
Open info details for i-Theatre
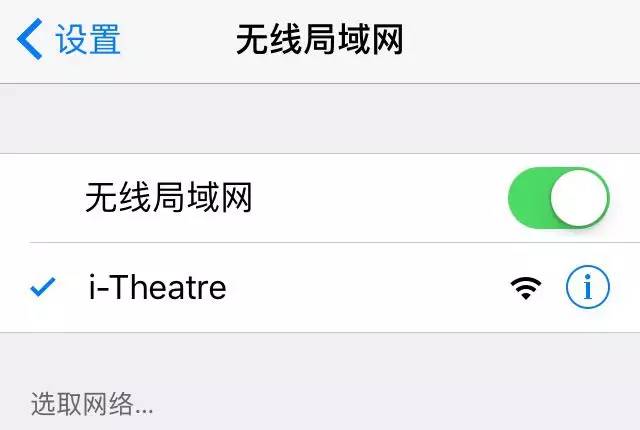[587, 288]
